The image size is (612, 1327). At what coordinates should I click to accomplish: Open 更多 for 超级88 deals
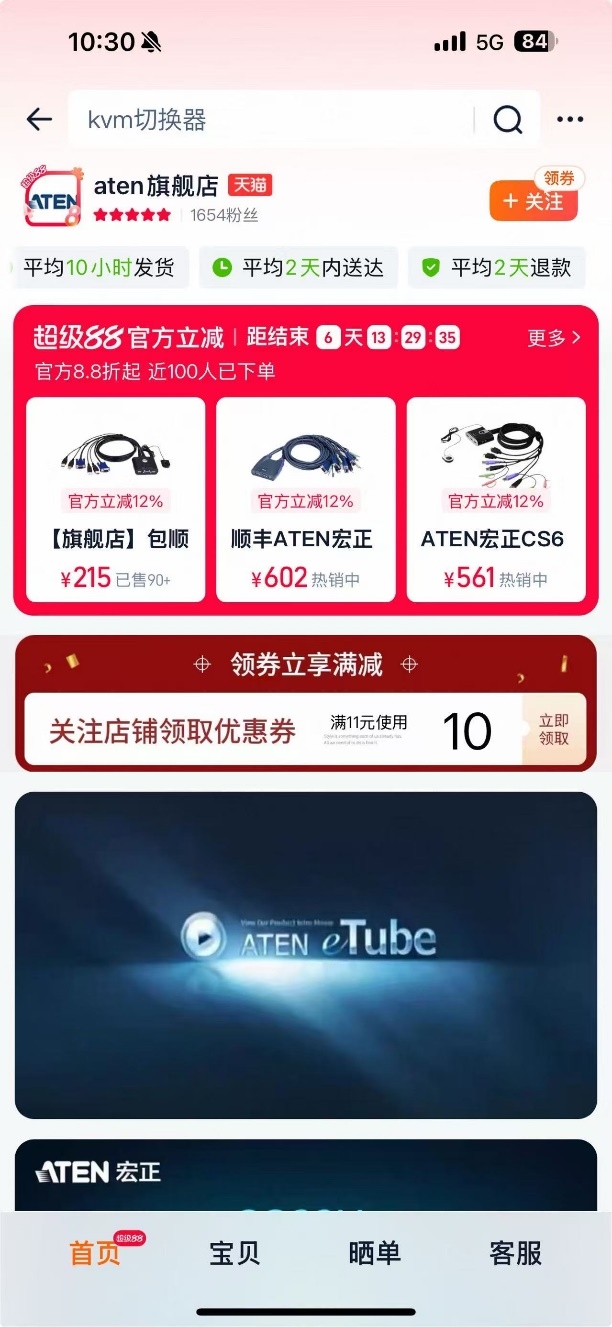click(x=553, y=338)
